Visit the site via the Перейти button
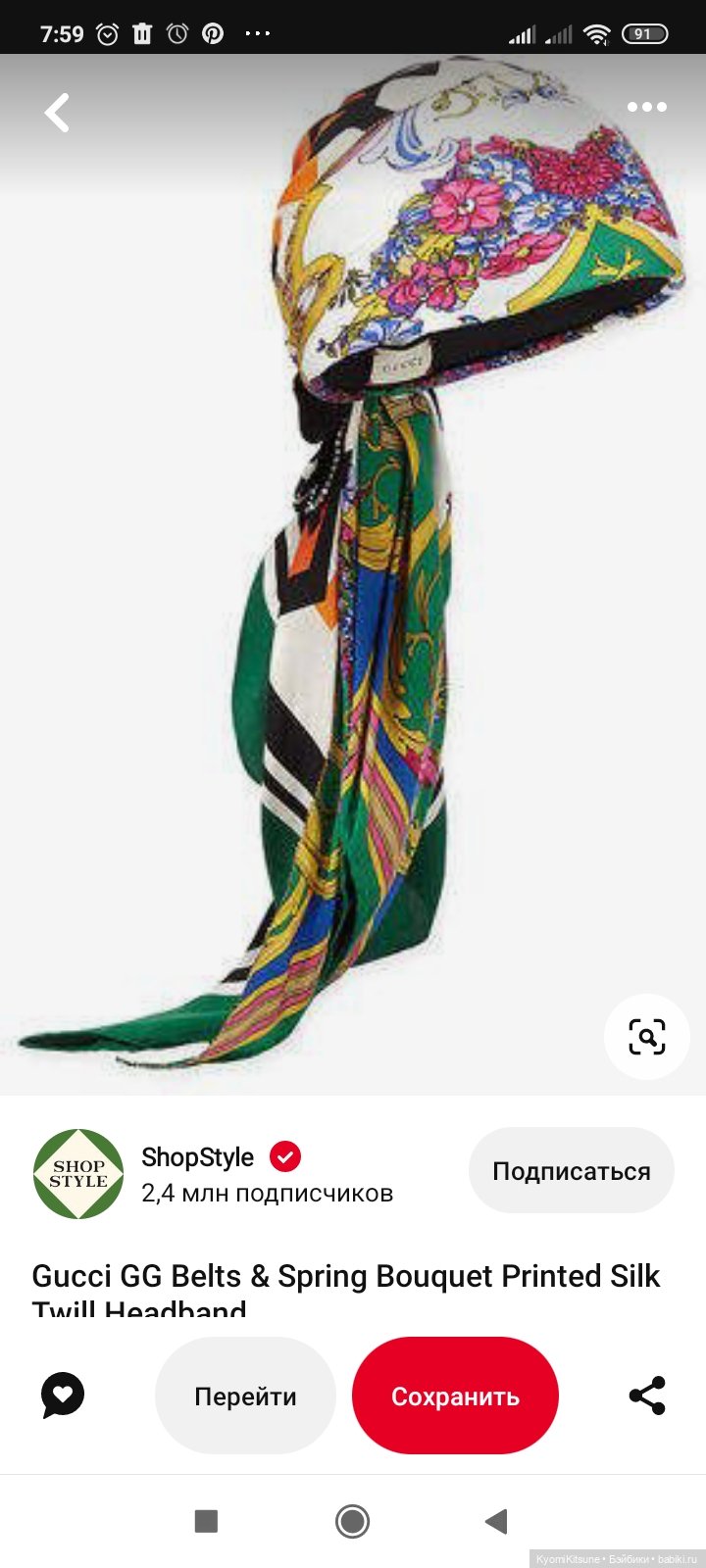This screenshot has width=706, height=1568. pyautogui.click(x=245, y=1396)
